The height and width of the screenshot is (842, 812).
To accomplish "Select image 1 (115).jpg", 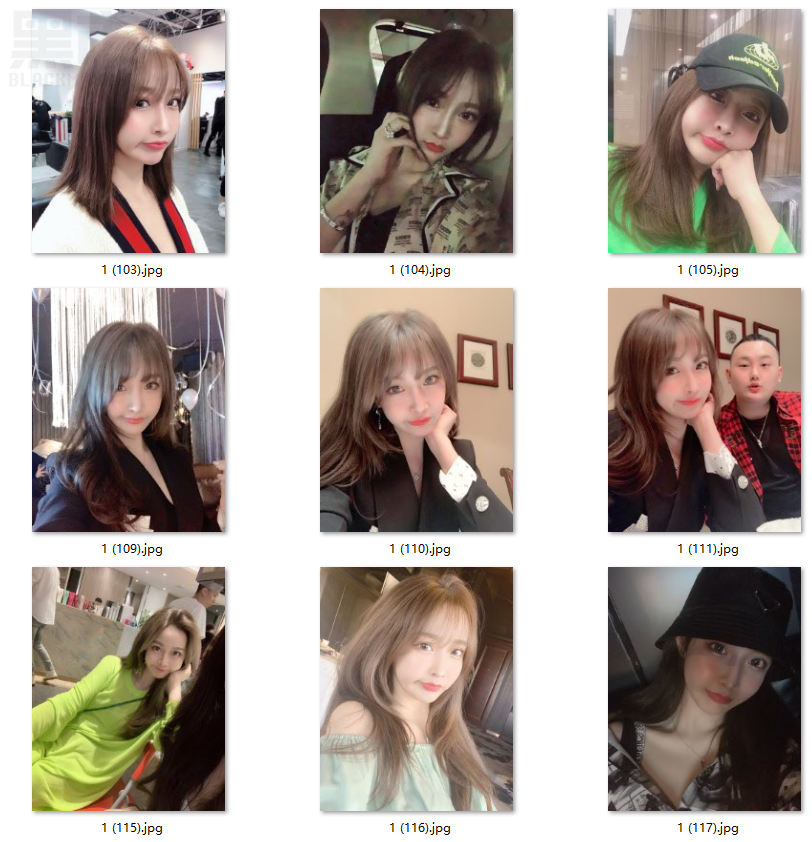I will 128,689.
